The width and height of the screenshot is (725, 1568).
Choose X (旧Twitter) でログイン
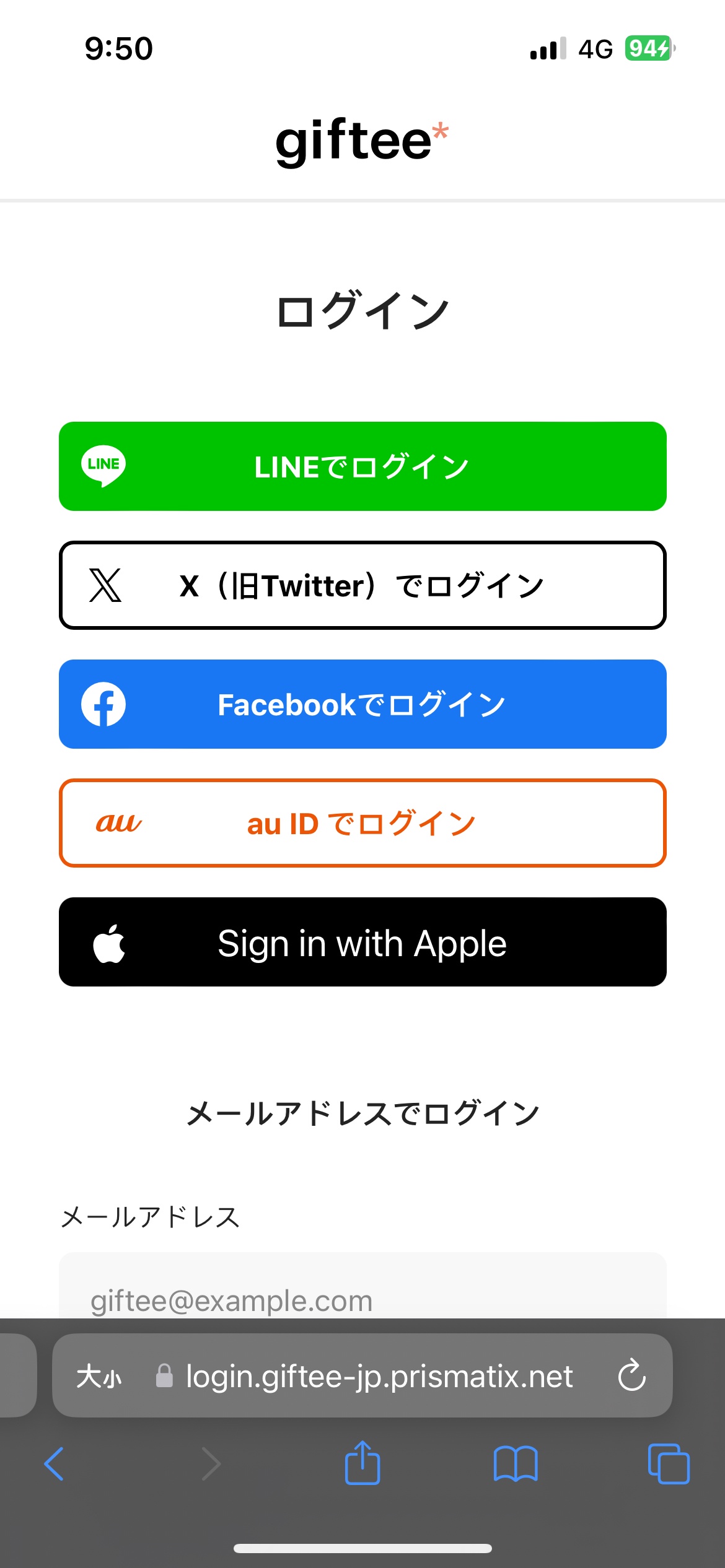362,585
